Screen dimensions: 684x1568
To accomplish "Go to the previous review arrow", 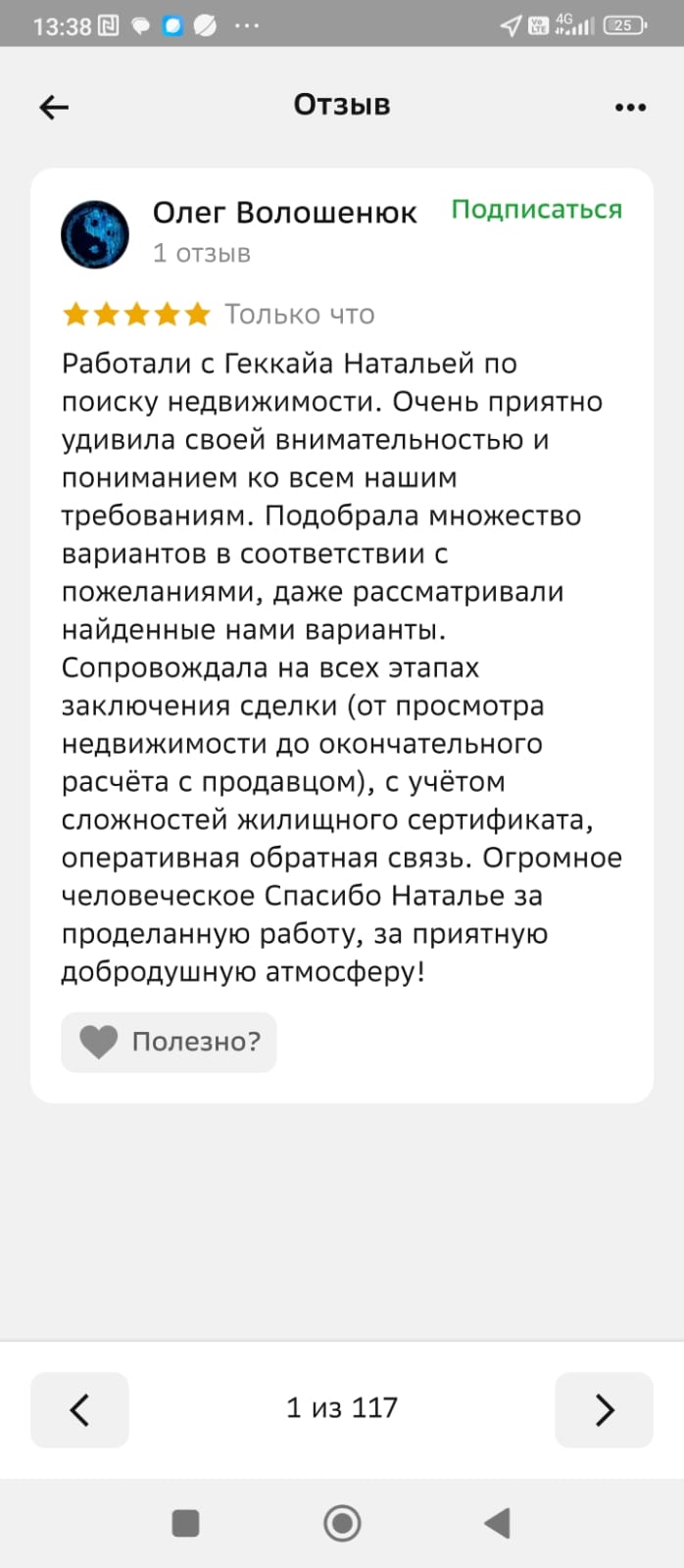I will tap(79, 1410).
